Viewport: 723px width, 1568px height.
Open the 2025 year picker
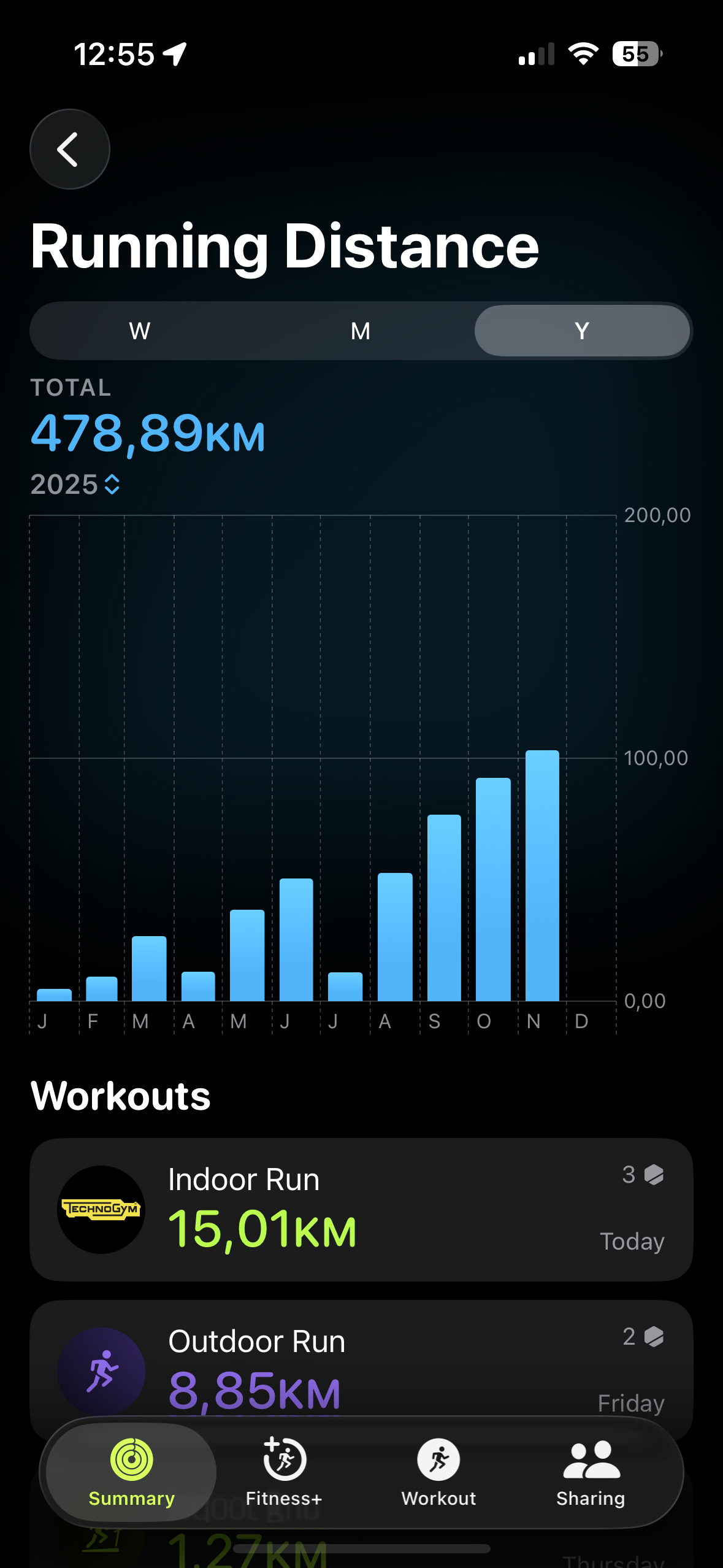coord(75,485)
